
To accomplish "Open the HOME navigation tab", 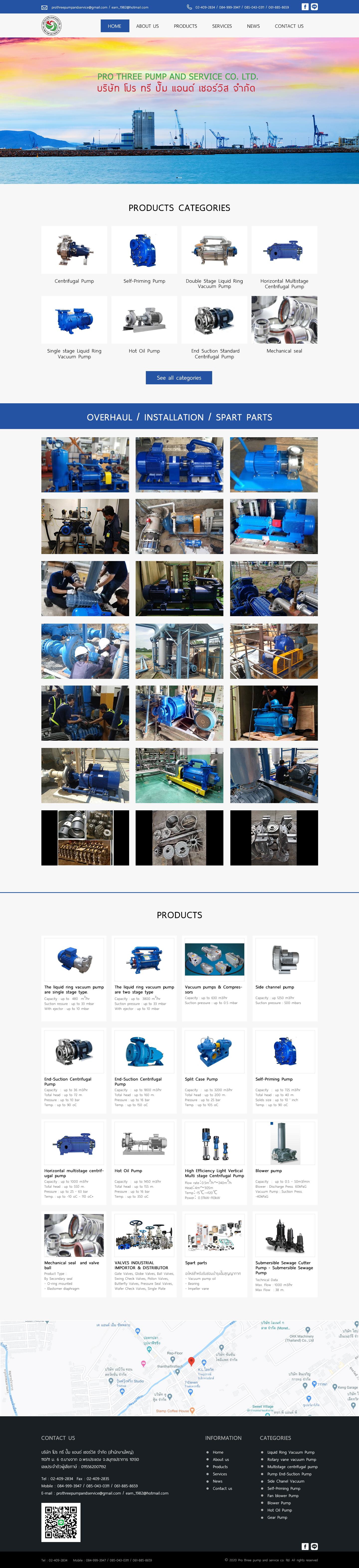I will pyautogui.click(x=114, y=26).
